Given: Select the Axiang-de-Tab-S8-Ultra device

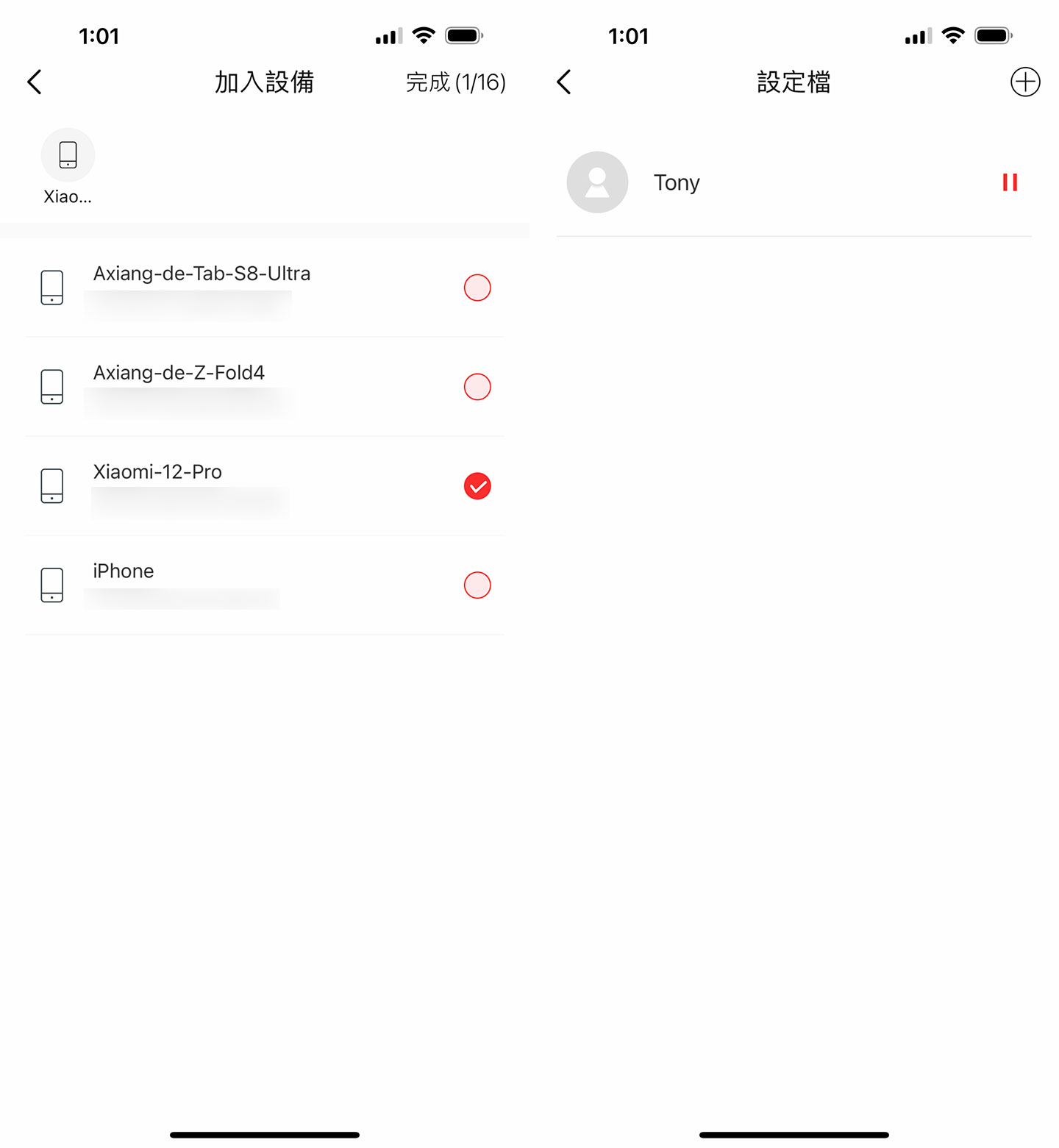Looking at the screenshot, I should click(477, 288).
